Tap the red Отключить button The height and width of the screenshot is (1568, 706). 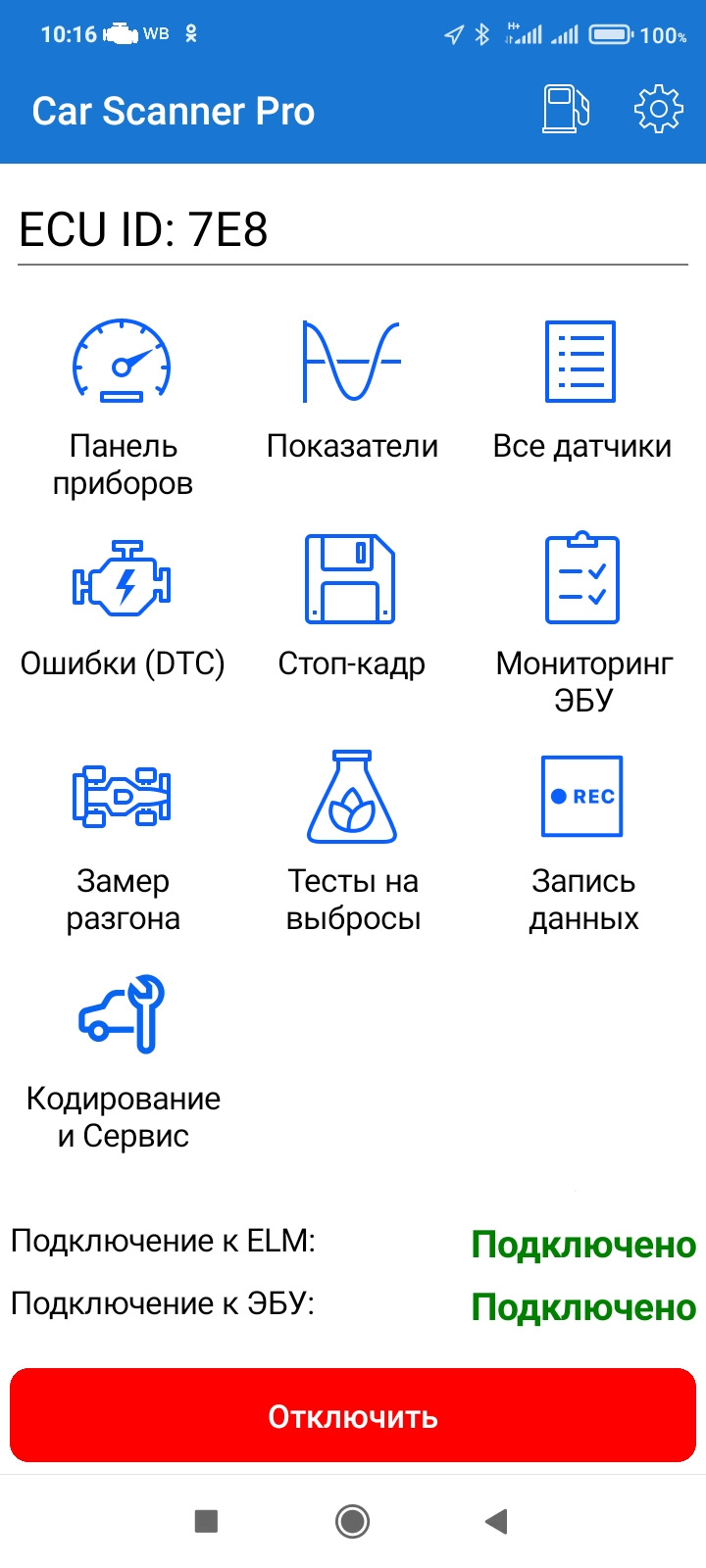coord(353,1416)
